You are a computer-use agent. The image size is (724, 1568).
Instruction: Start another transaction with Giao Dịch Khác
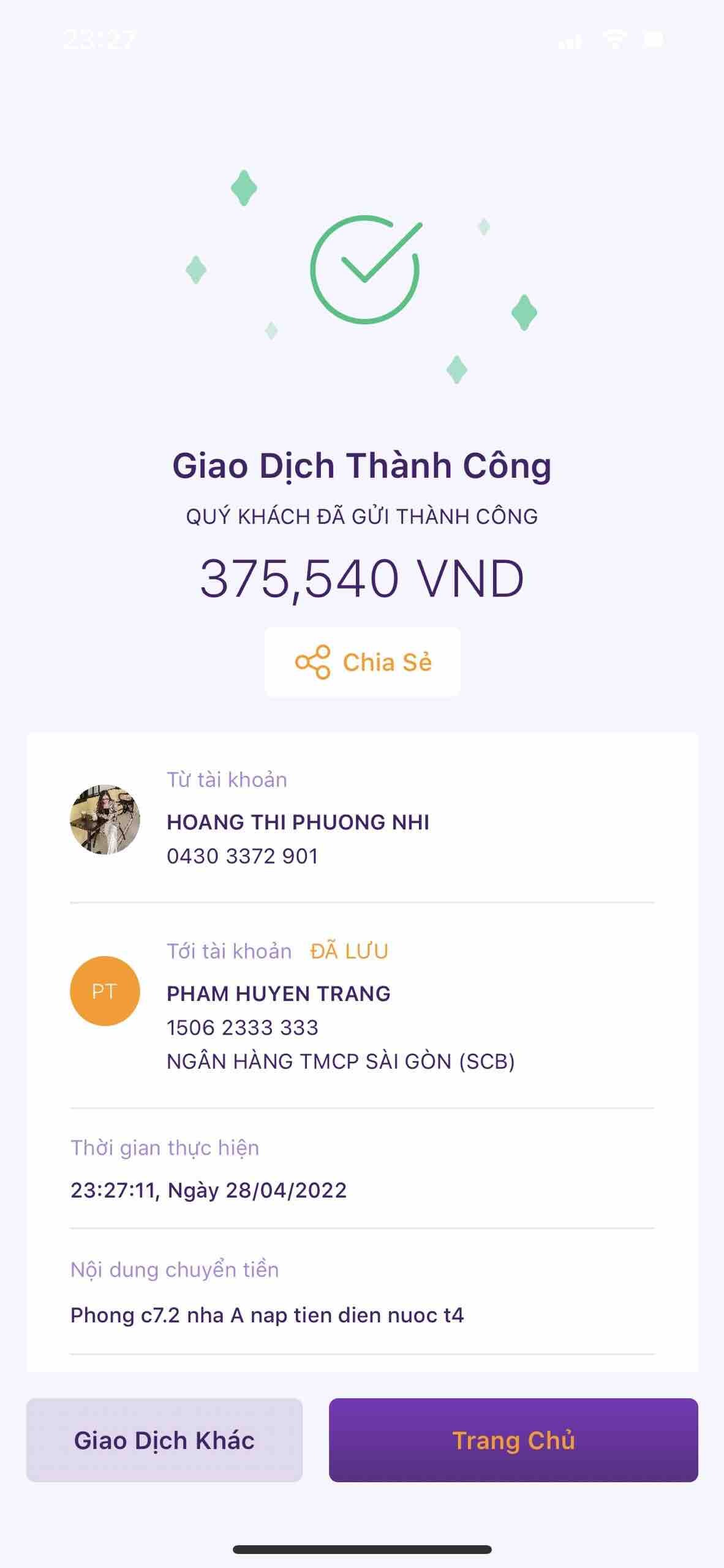[x=164, y=1440]
